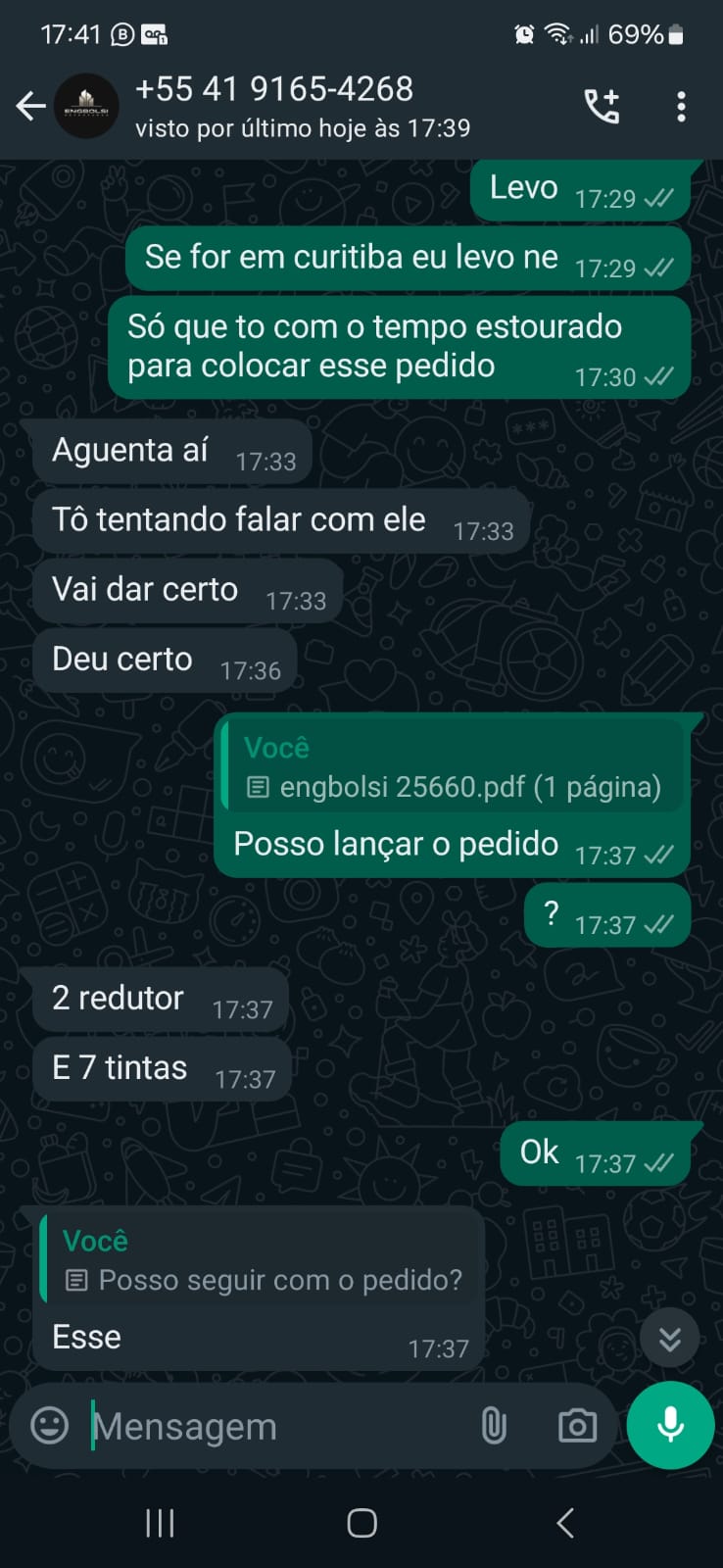
Task: Open recent apps from navigation bar
Action: (160, 1523)
